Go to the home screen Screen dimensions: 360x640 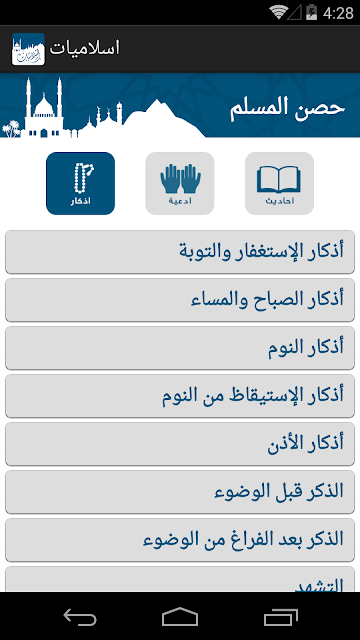point(180,616)
